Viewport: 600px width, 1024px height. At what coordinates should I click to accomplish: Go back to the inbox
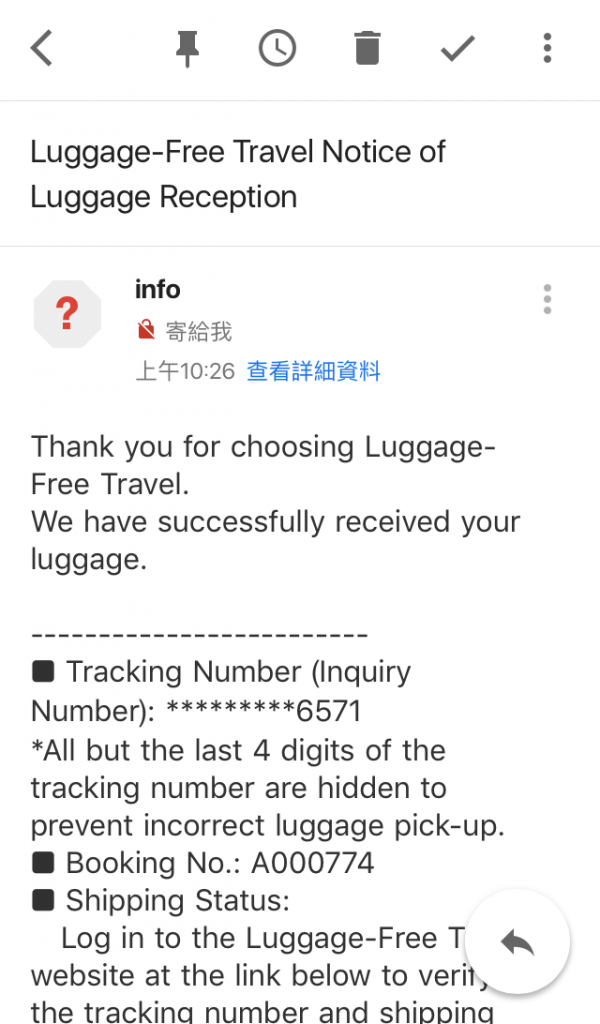(41, 48)
